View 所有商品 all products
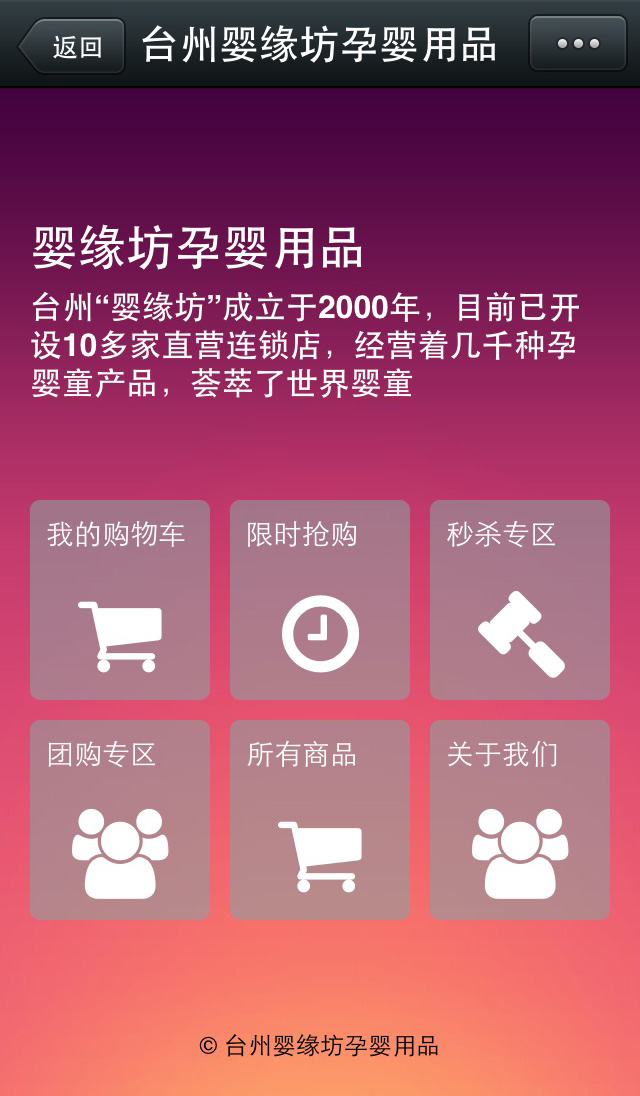The height and width of the screenshot is (1096, 640). (x=320, y=820)
